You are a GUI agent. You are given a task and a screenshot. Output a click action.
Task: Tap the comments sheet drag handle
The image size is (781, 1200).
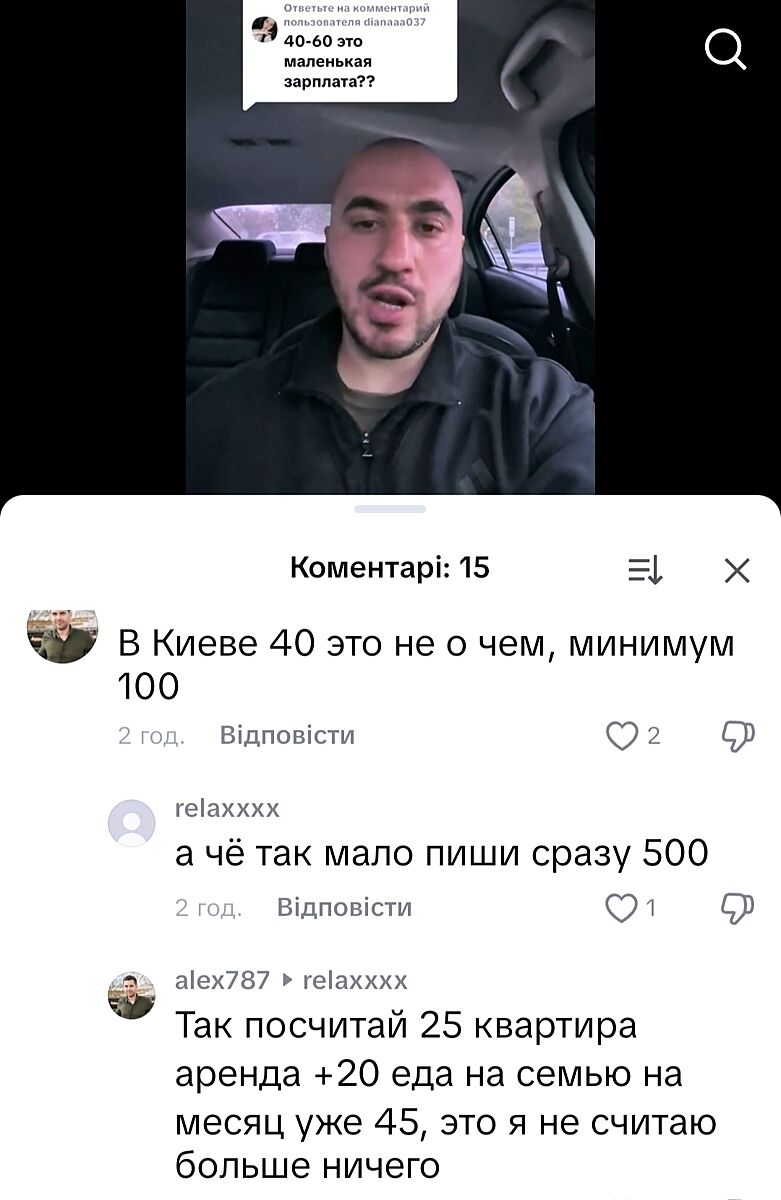[x=390, y=509]
